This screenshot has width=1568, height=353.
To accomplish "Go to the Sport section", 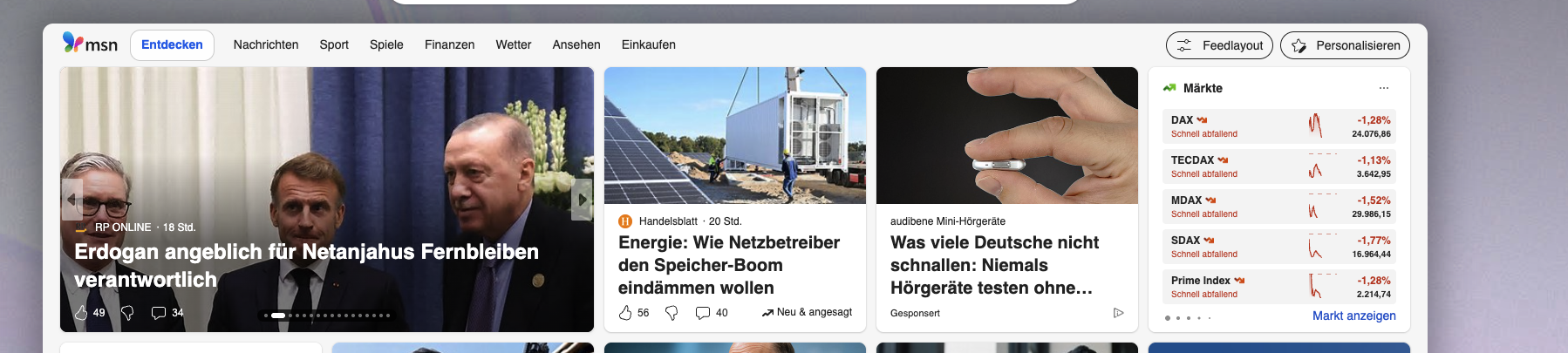I will (333, 44).
